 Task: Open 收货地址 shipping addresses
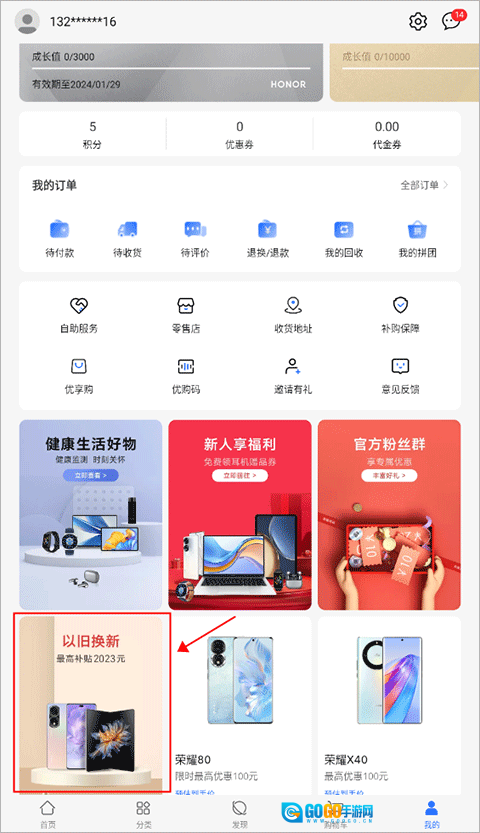coord(293,315)
